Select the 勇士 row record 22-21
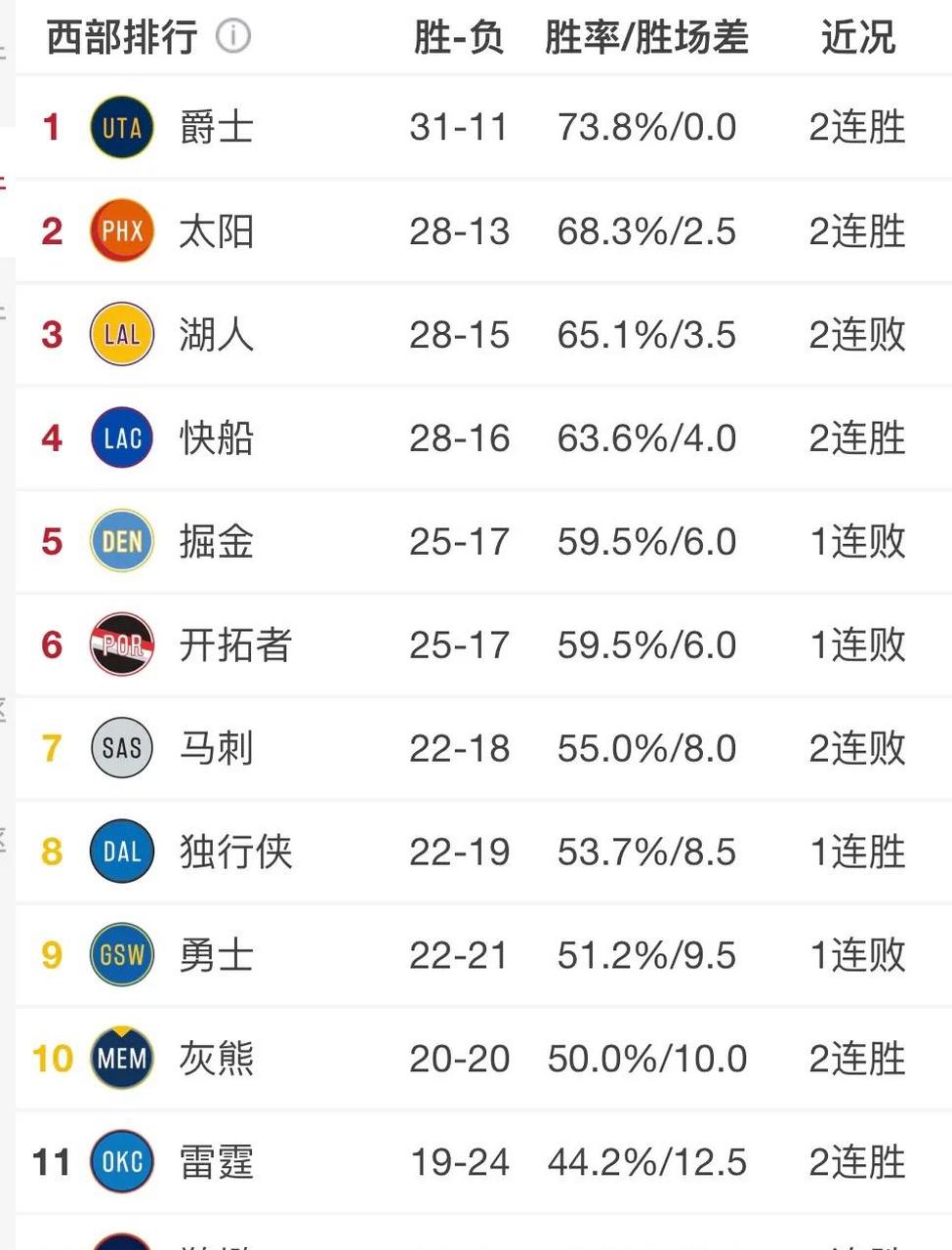This screenshot has height=1250, width=952. point(461,955)
